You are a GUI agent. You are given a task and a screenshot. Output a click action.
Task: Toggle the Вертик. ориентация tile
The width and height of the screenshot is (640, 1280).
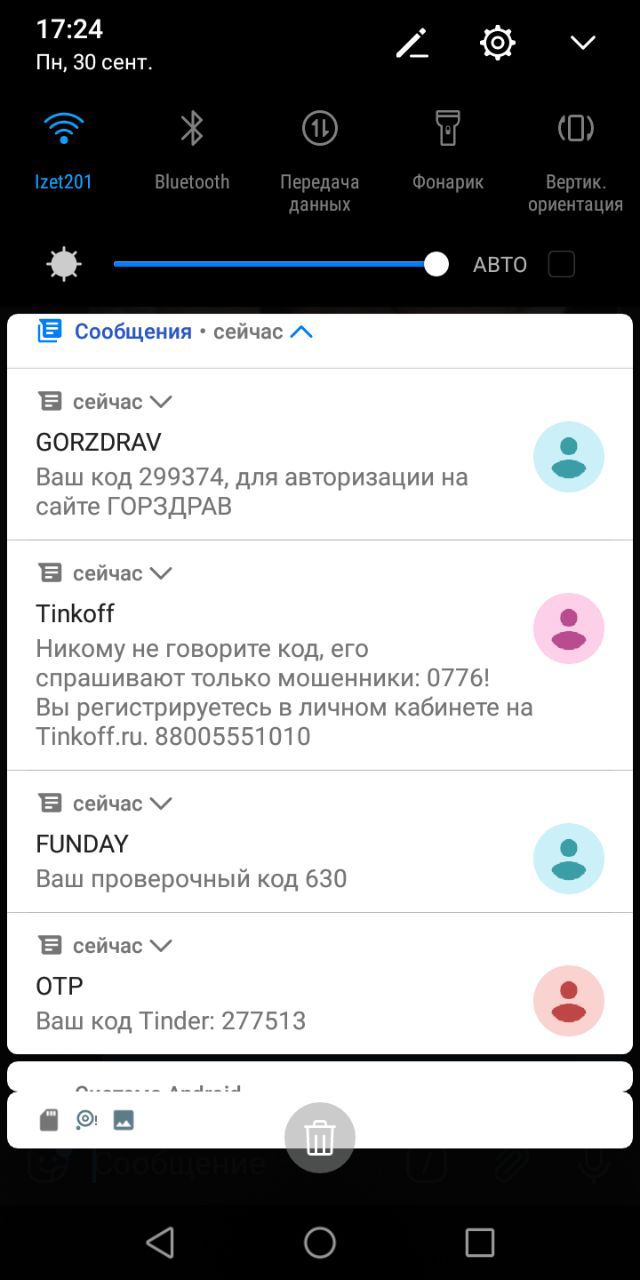[576, 161]
